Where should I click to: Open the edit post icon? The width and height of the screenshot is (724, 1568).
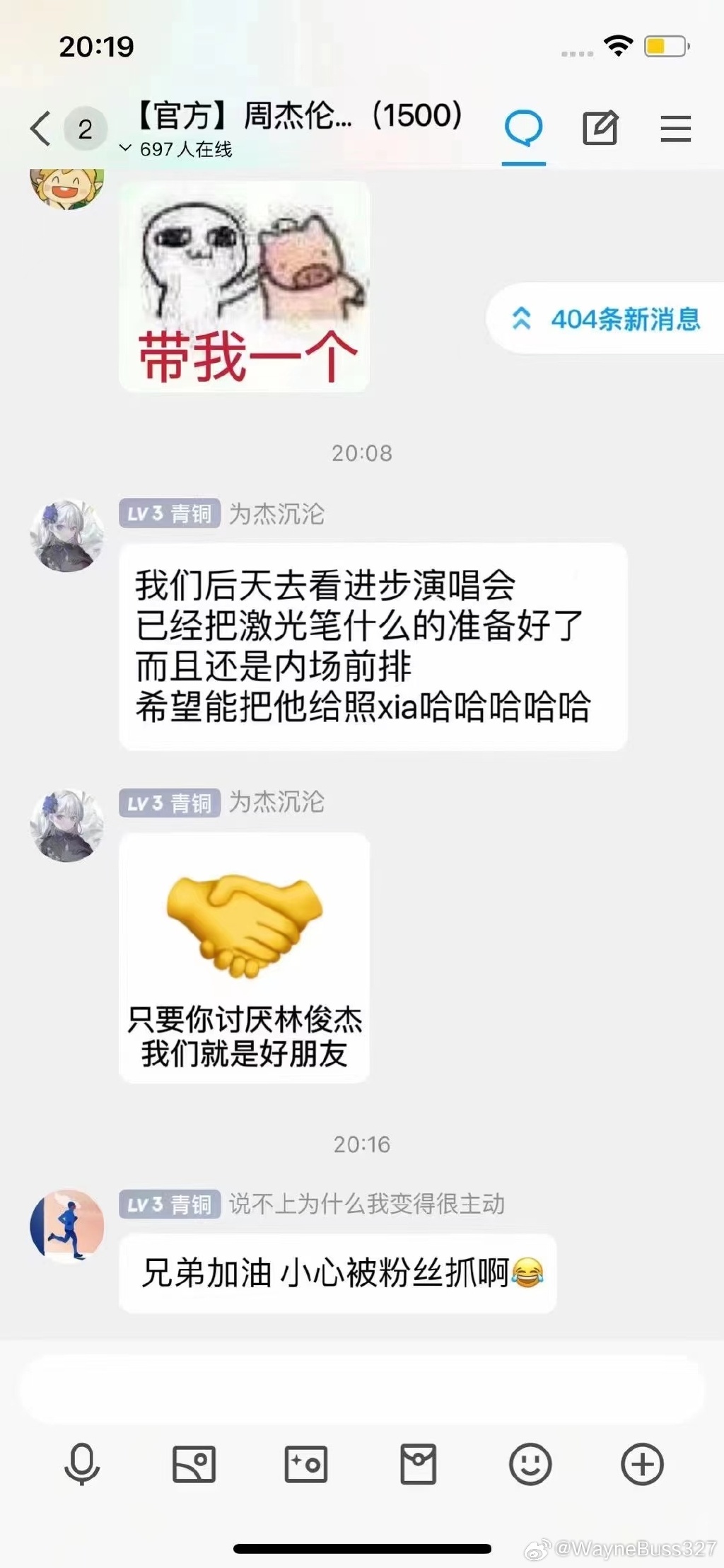(600, 129)
